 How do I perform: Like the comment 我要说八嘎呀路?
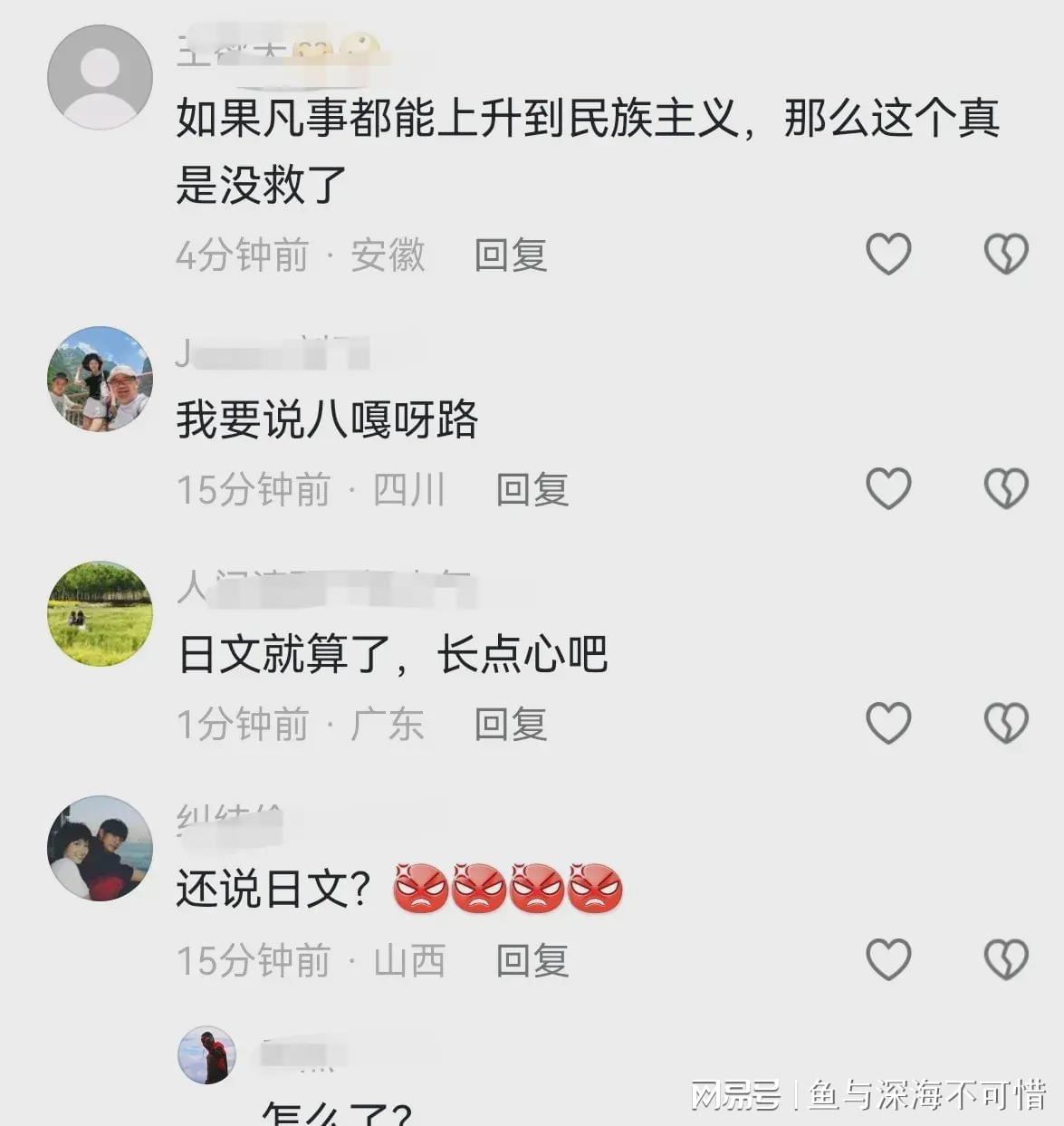[888, 489]
